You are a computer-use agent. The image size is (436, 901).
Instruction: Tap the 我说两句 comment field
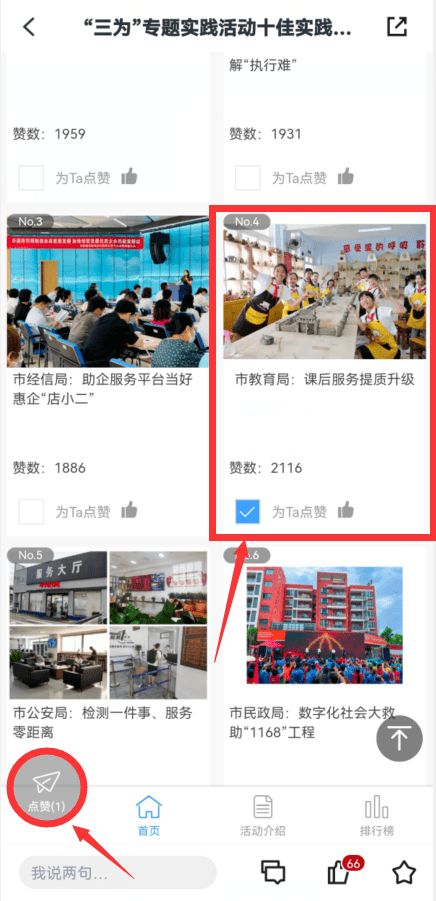(x=118, y=873)
